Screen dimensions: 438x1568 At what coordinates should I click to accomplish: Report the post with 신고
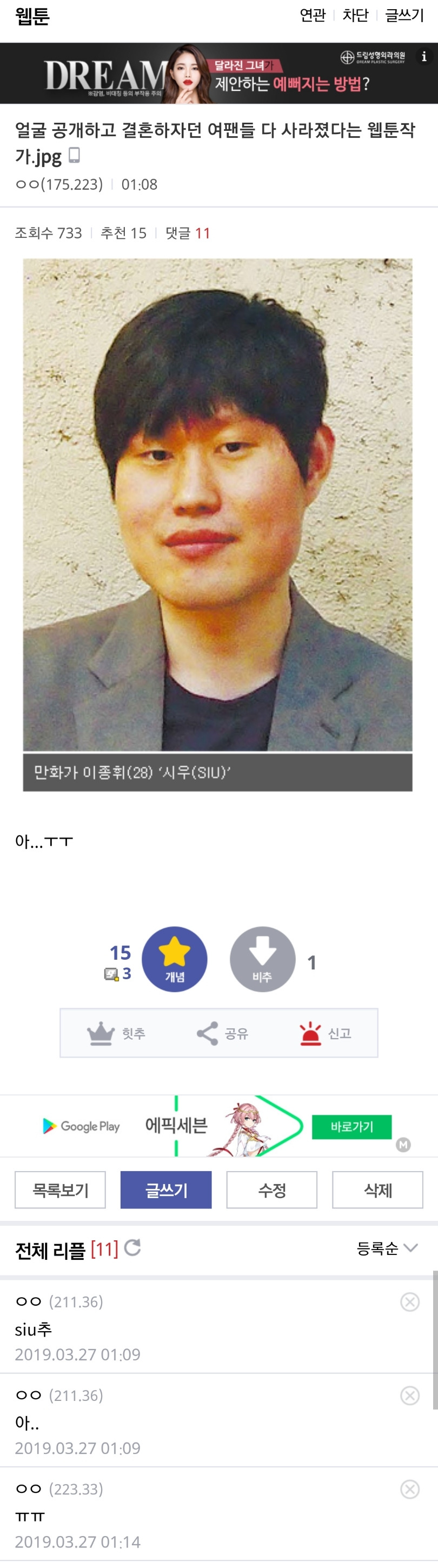326,1033
